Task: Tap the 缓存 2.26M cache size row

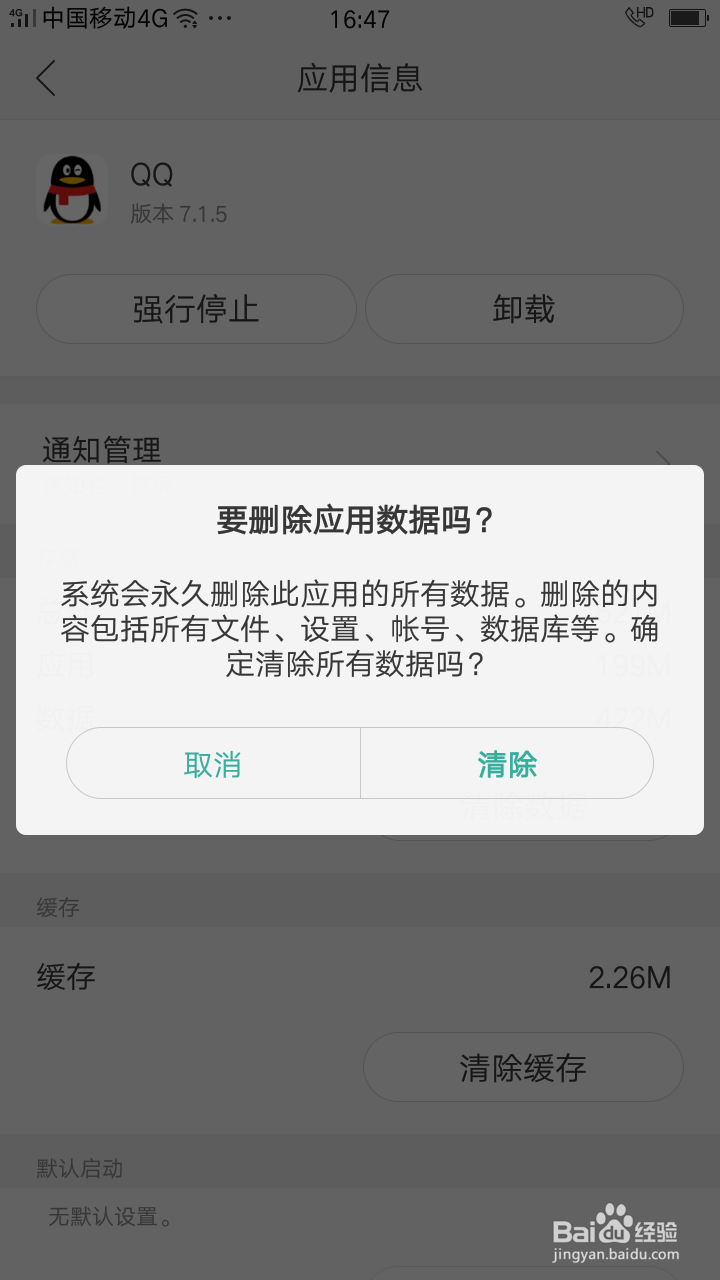Action: point(360,977)
